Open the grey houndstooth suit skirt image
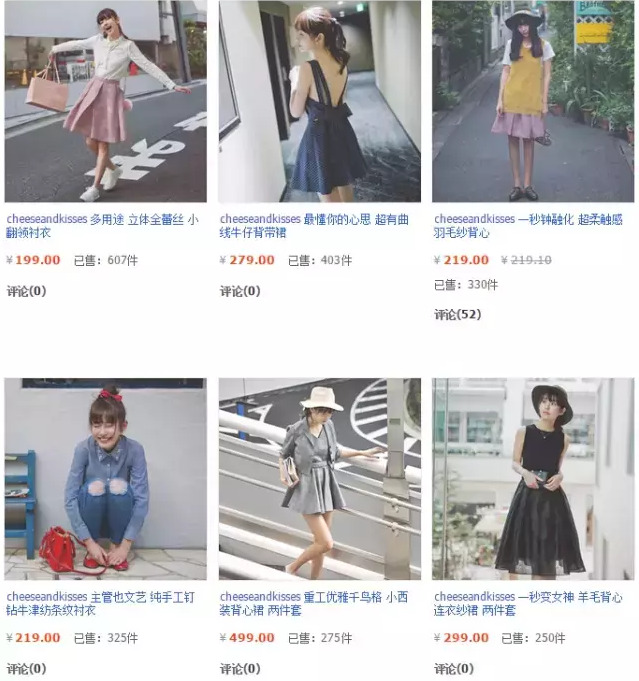 pos(319,479)
